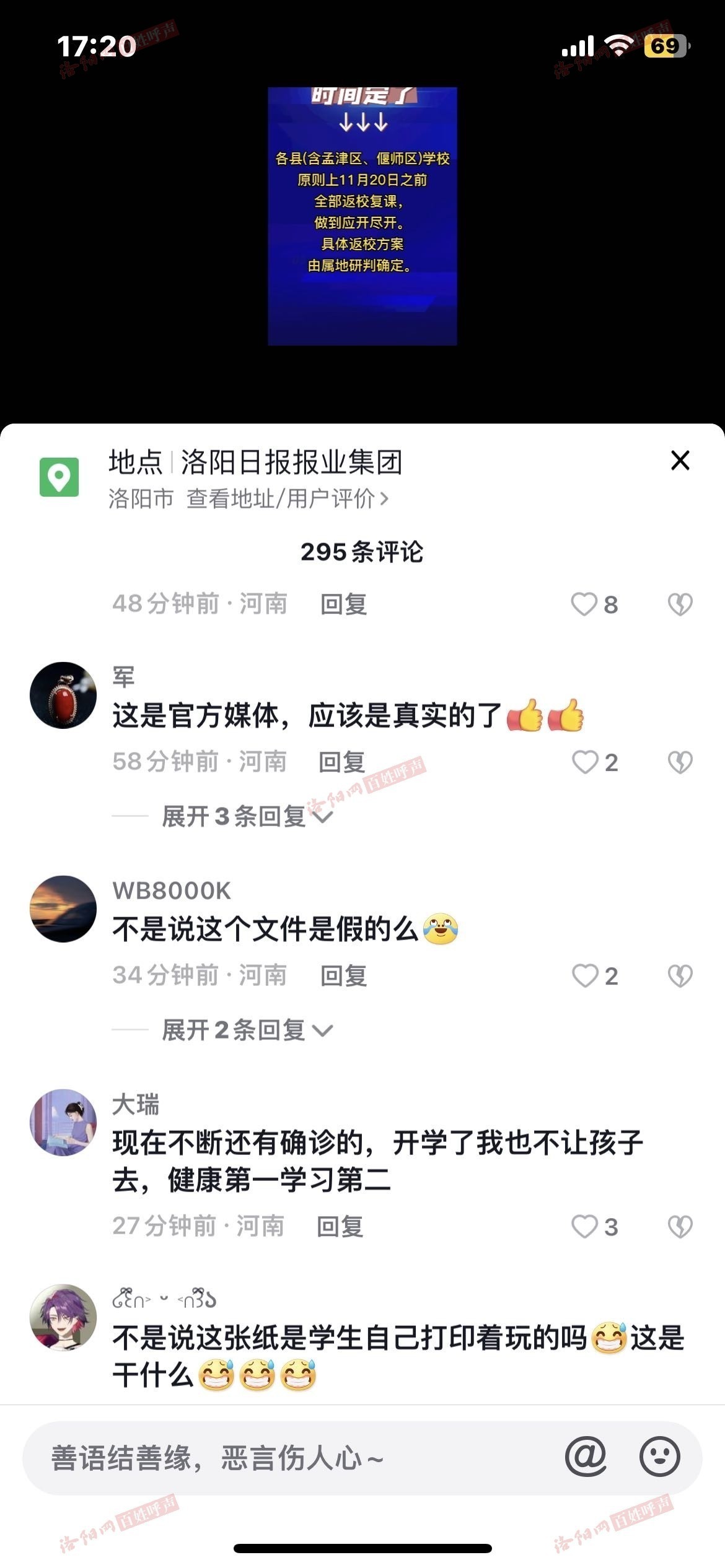Close the comments panel
Viewport: 725px width, 1568px height.
click(x=680, y=461)
